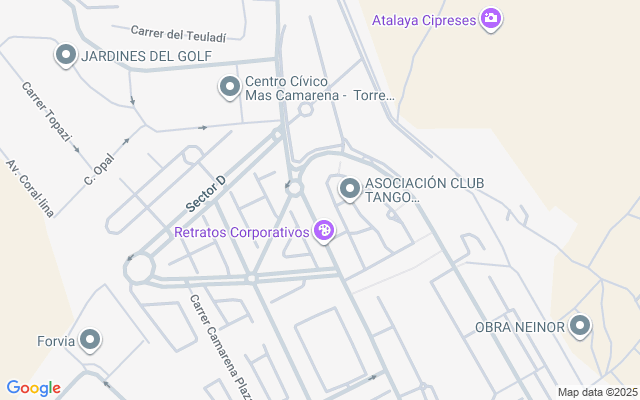Open the Forvia location pin
Viewport: 640px width, 400px height.
tap(91, 340)
